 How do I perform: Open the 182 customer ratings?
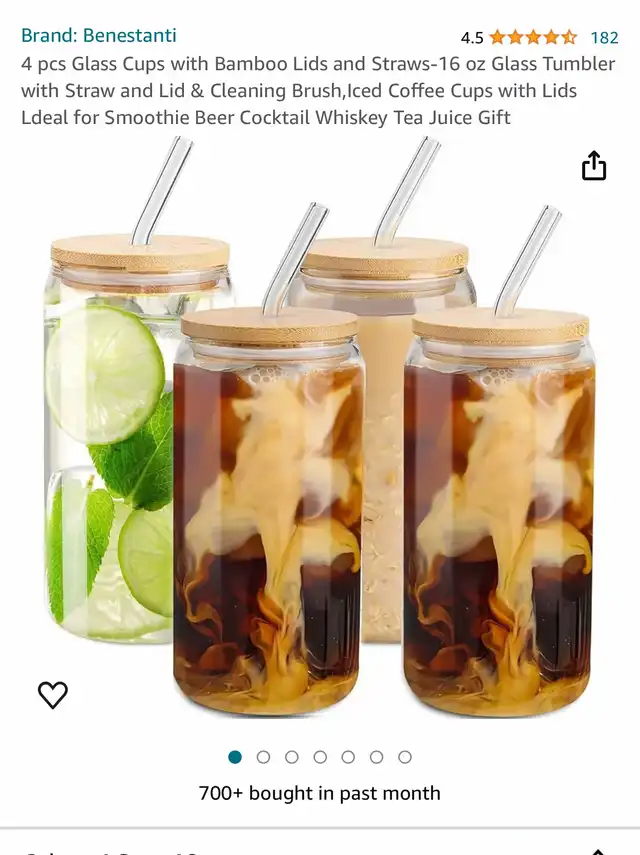point(604,38)
